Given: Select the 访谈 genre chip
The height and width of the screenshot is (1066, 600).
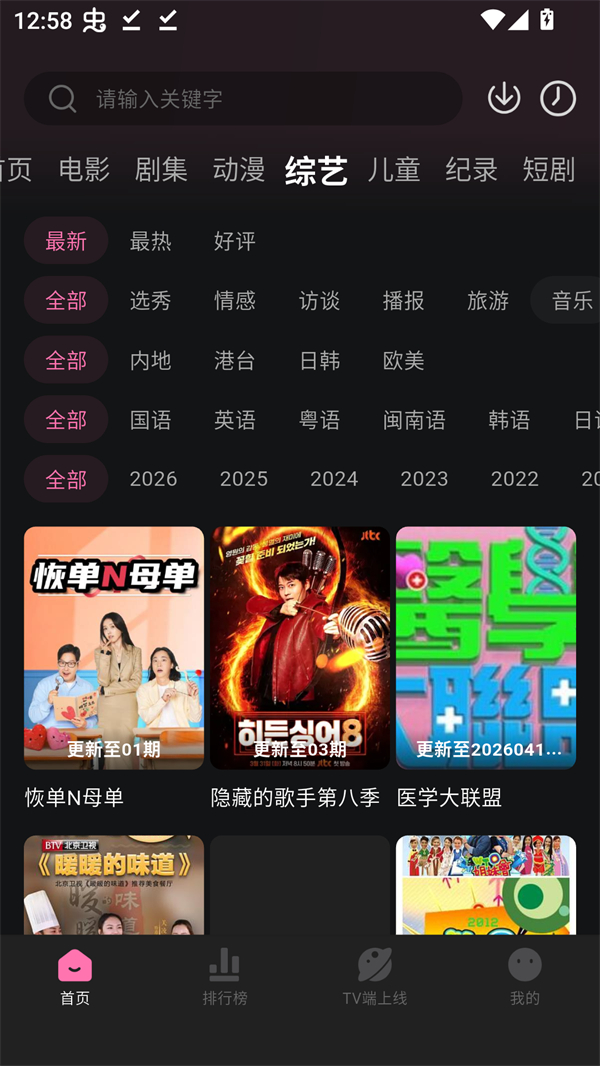Looking at the screenshot, I should pos(319,300).
